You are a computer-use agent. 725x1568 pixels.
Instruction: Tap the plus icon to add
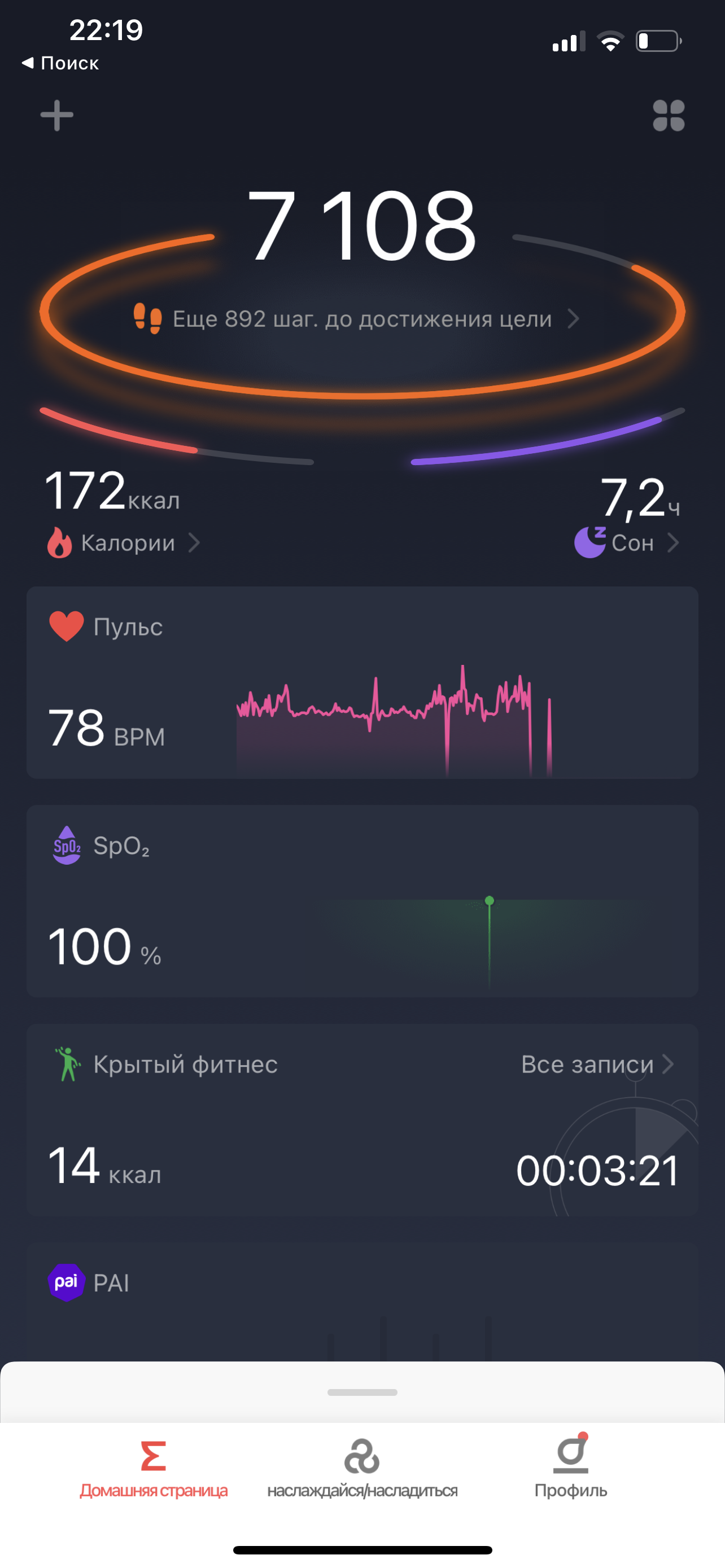click(56, 116)
